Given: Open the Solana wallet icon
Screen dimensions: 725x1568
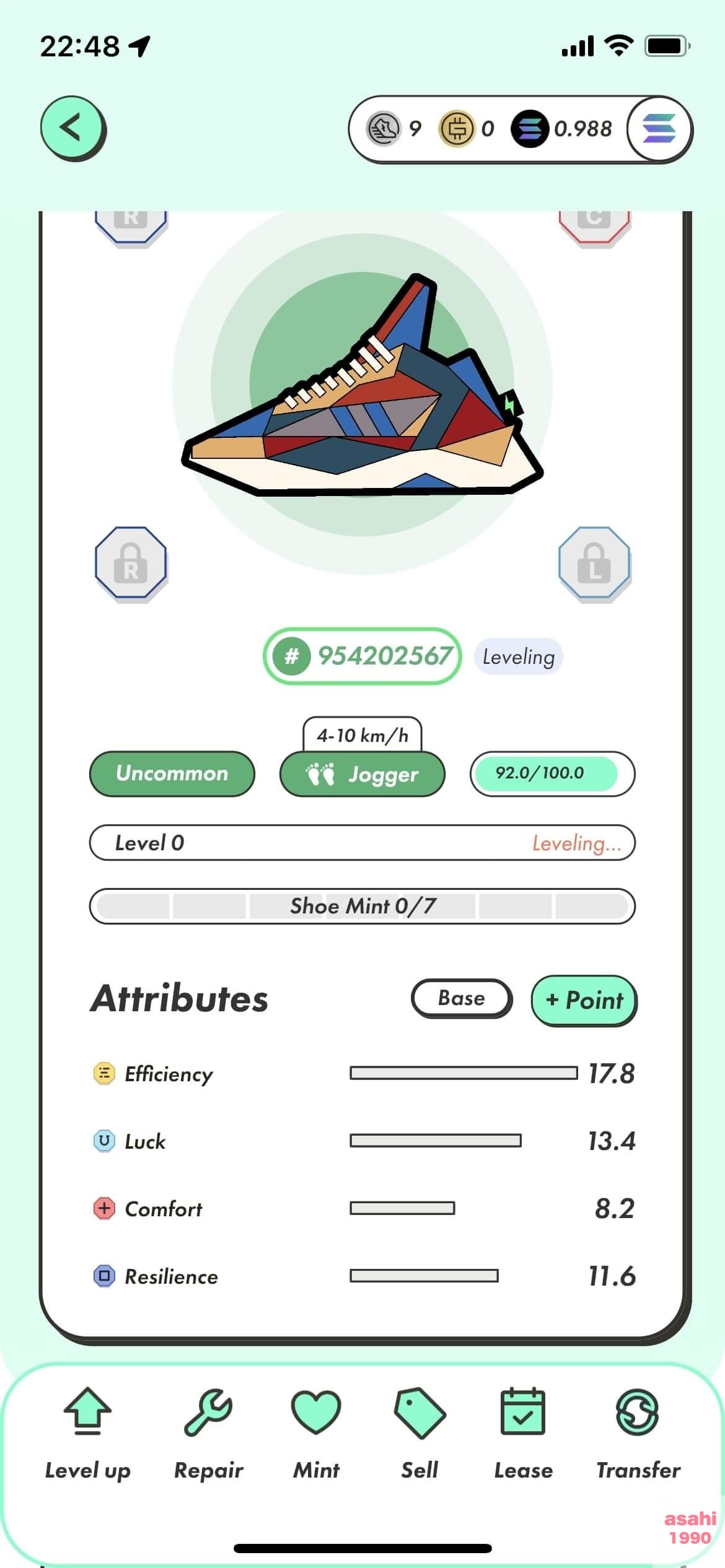Looking at the screenshot, I should pyautogui.click(x=659, y=129).
